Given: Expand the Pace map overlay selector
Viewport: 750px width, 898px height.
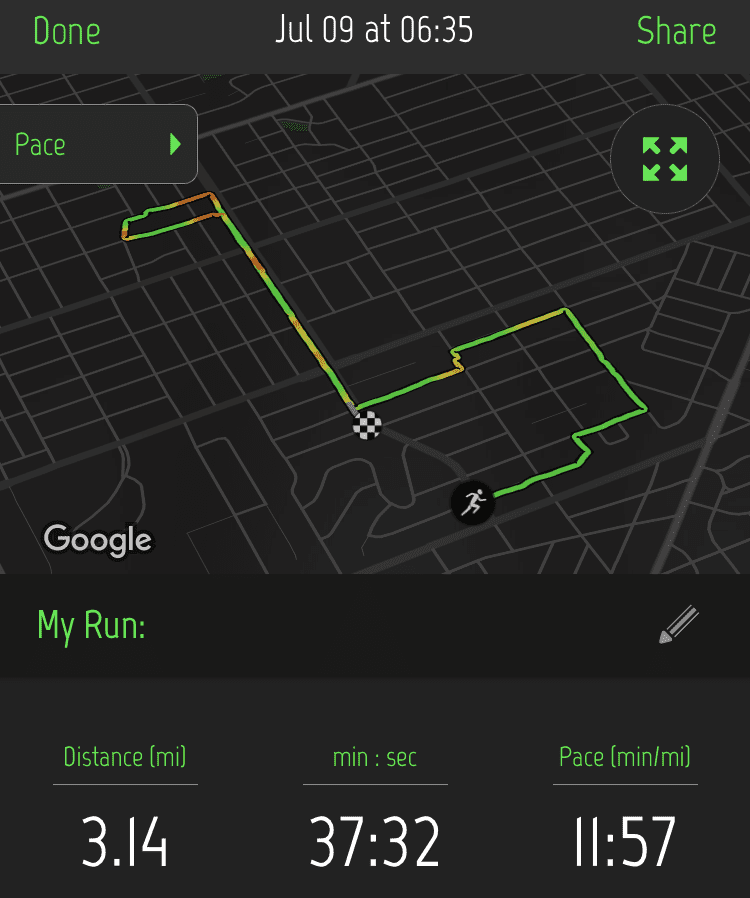Looking at the screenshot, I should click(98, 144).
